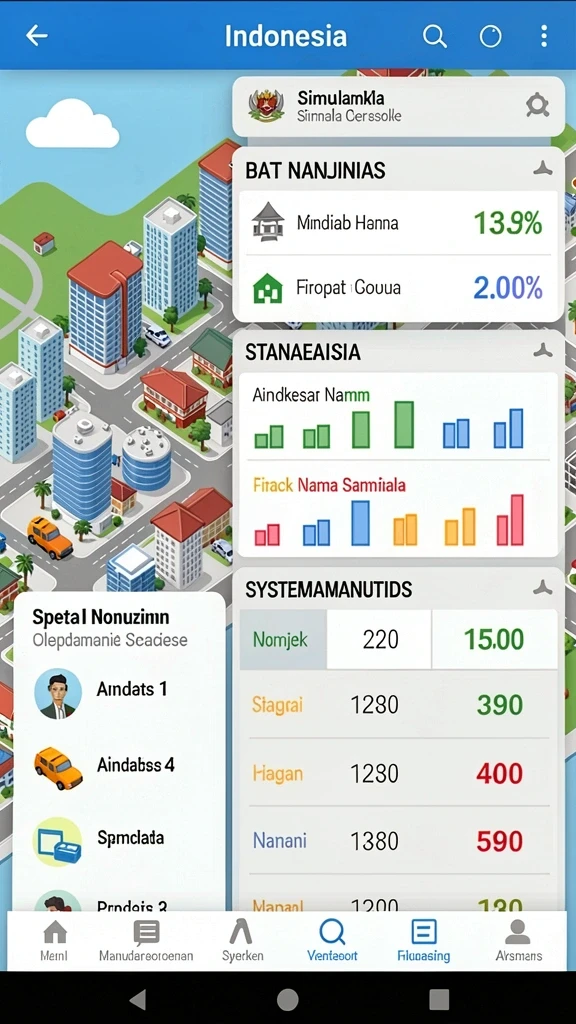Viewport: 576px width, 1024px height.
Task: Switch to the Arsmans profile tab
Action: [519, 941]
